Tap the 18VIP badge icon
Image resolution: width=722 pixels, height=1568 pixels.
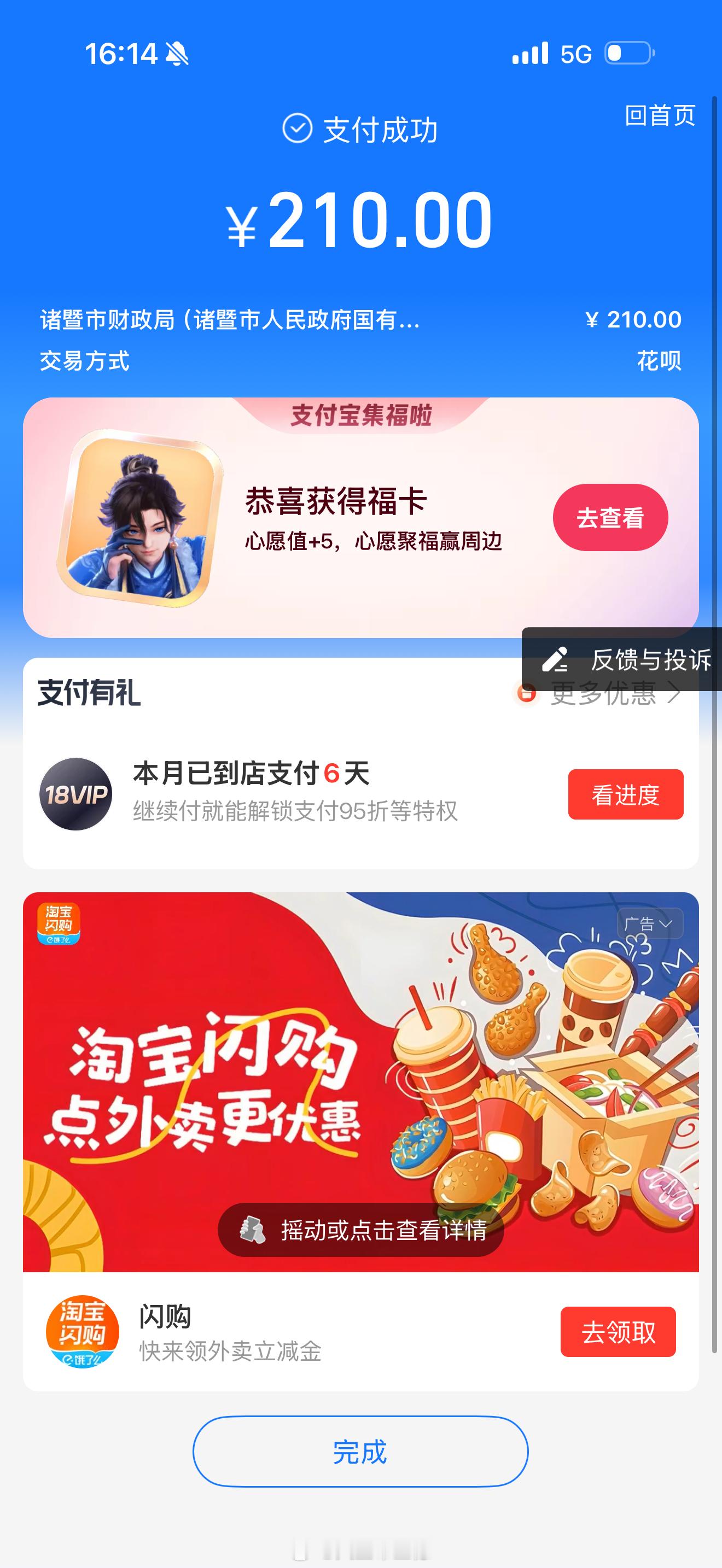76,793
